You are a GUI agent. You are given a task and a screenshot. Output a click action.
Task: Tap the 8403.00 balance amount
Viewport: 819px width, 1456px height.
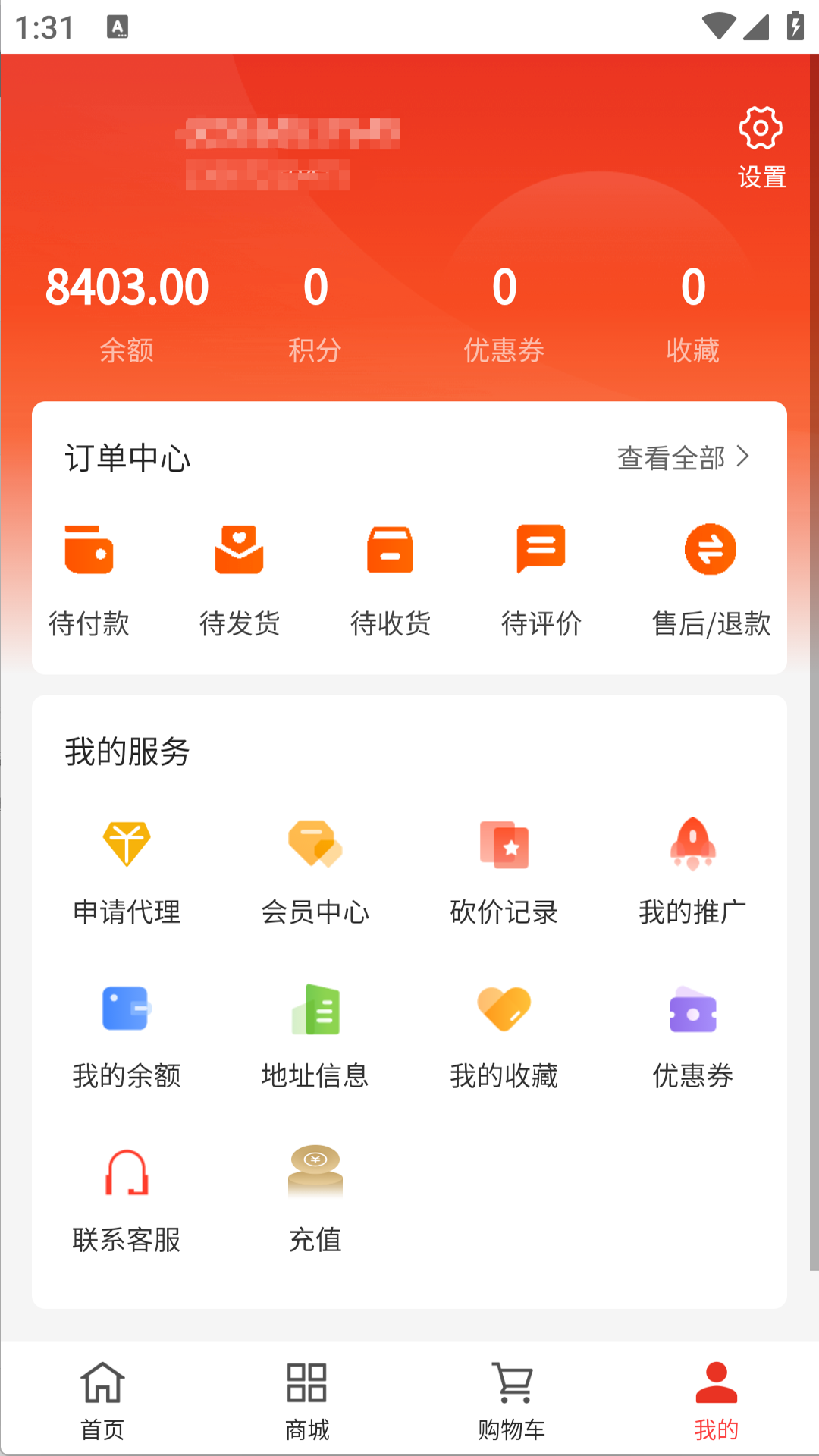click(x=127, y=287)
